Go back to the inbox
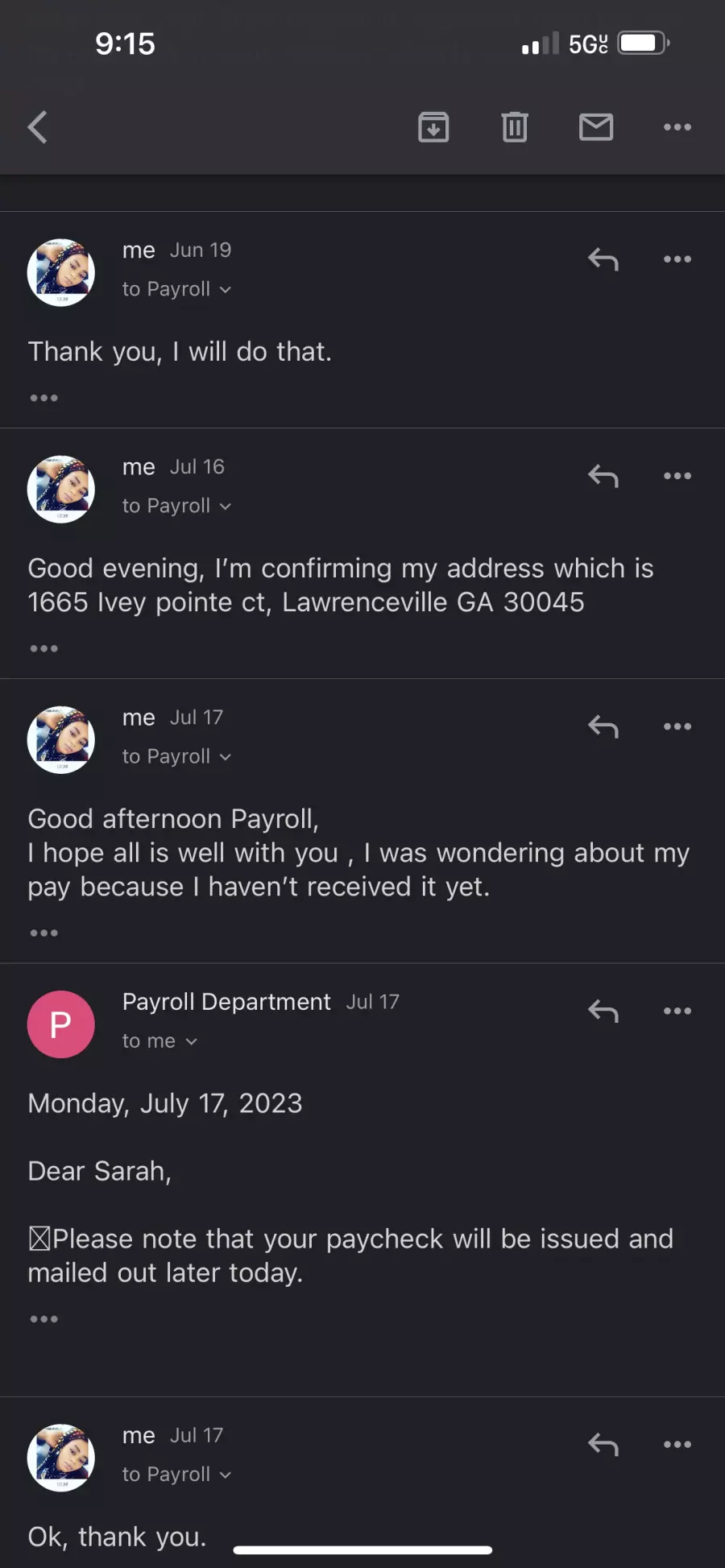Viewport: 725px width, 1568px height. coord(38,127)
